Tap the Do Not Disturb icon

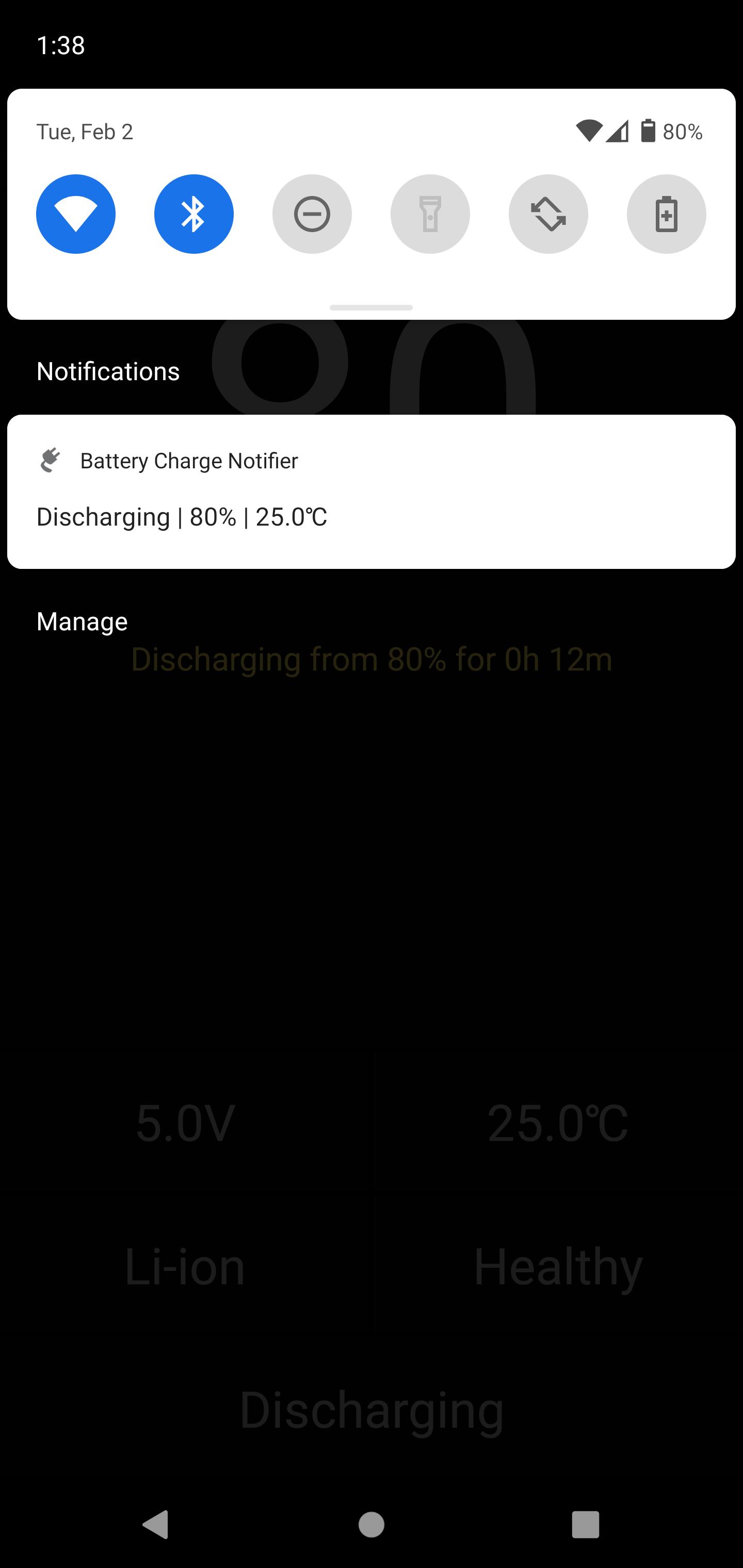pyautogui.click(x=312, y=214)
